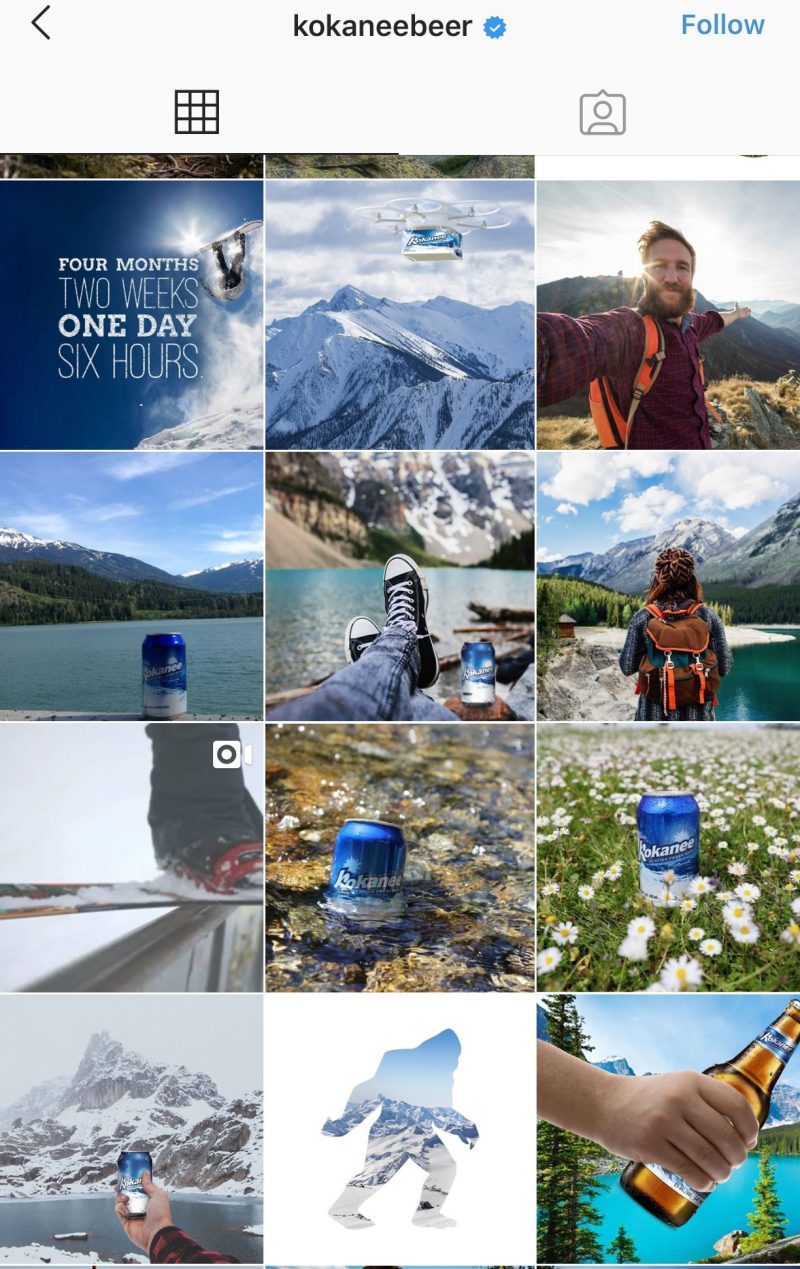Open the hand holding can at snowy mountain post
This screenshot has width=800, height=1269.
coord(131,1128)
